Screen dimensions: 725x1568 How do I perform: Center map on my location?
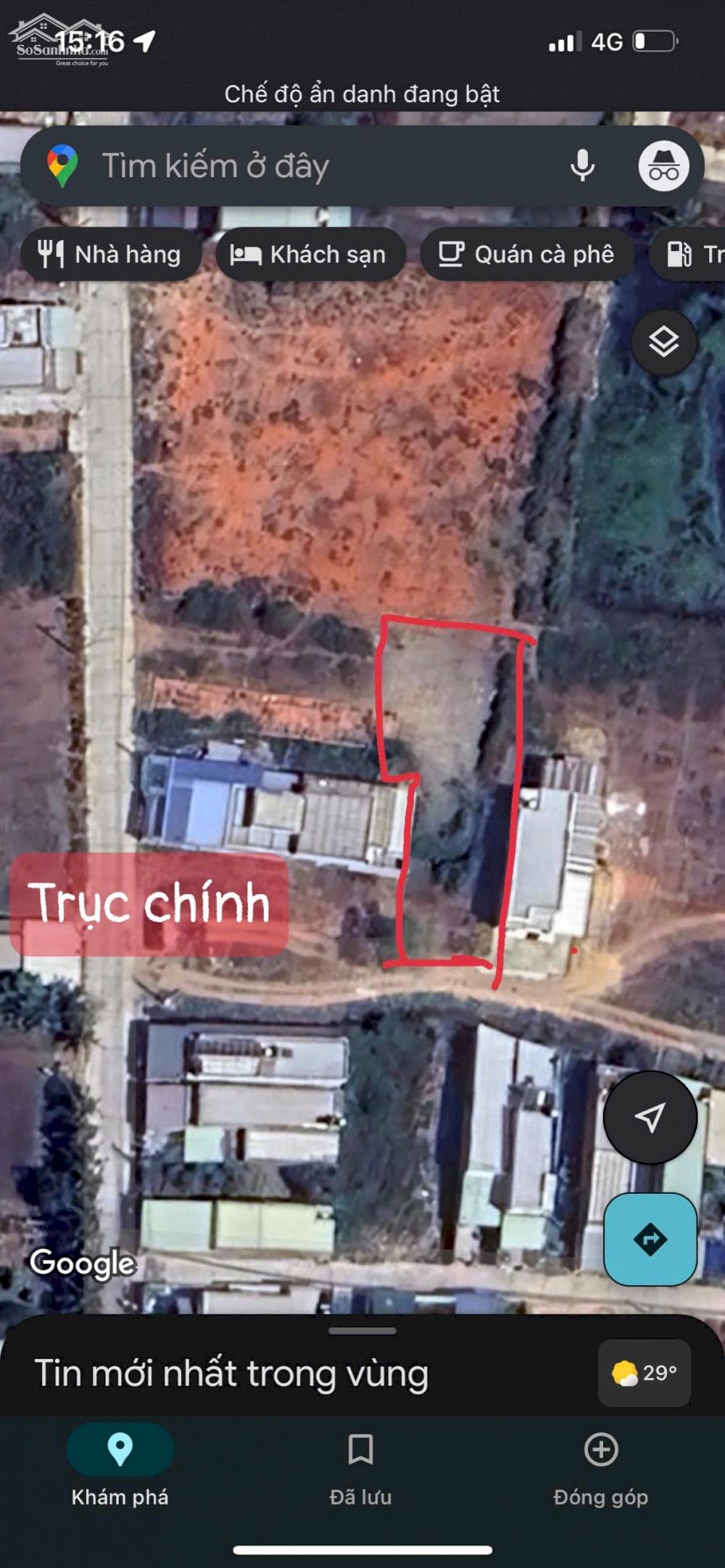(x=650, y=1118)
